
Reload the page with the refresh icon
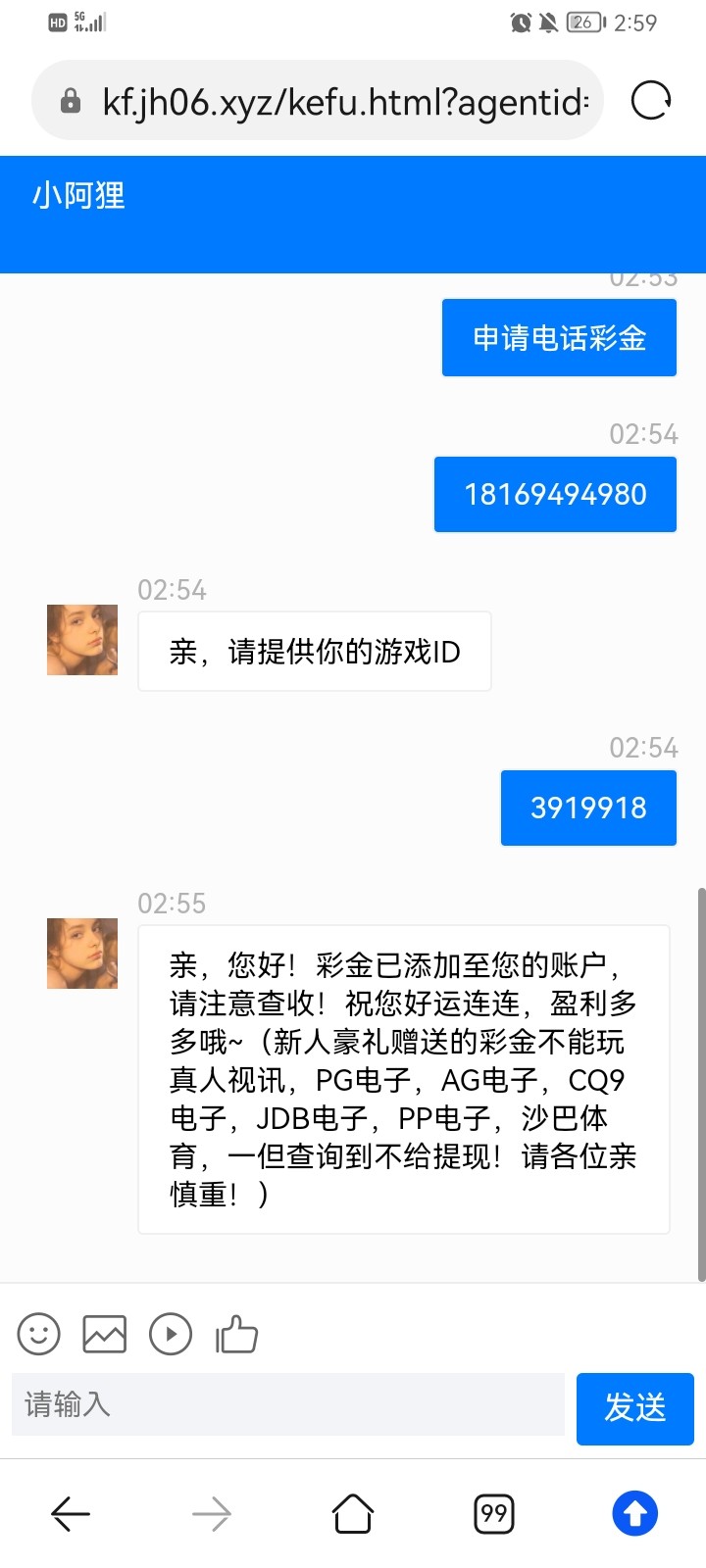point(650,100)
